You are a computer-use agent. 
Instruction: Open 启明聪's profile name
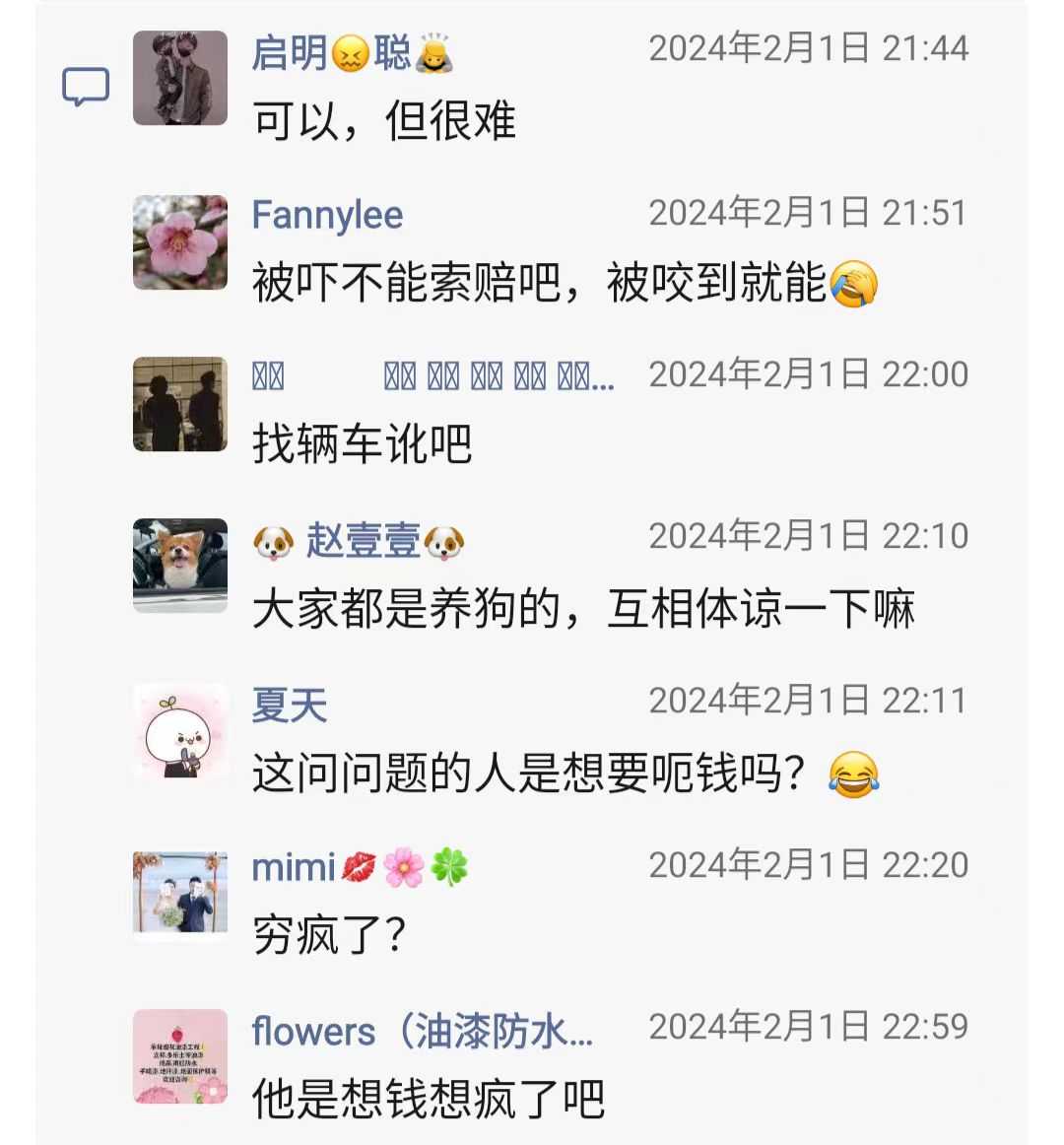pos(351,52)
